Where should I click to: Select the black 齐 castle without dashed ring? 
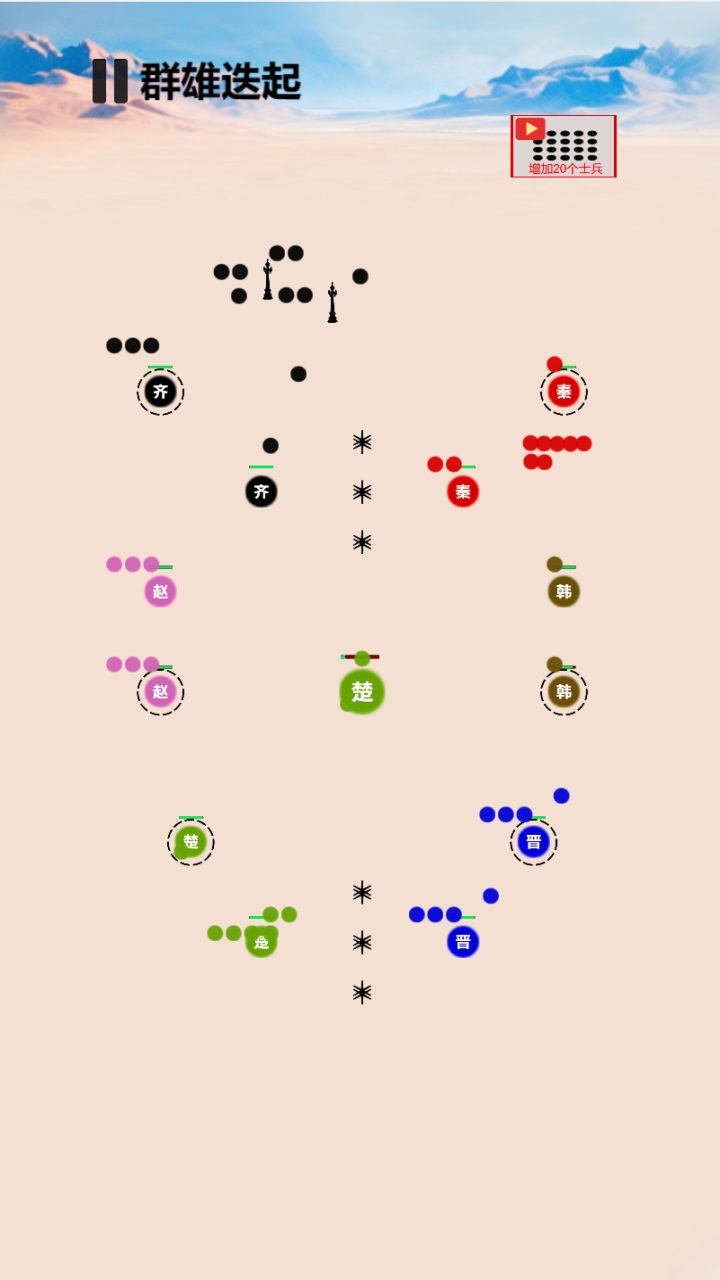click(x=261, y=491)
